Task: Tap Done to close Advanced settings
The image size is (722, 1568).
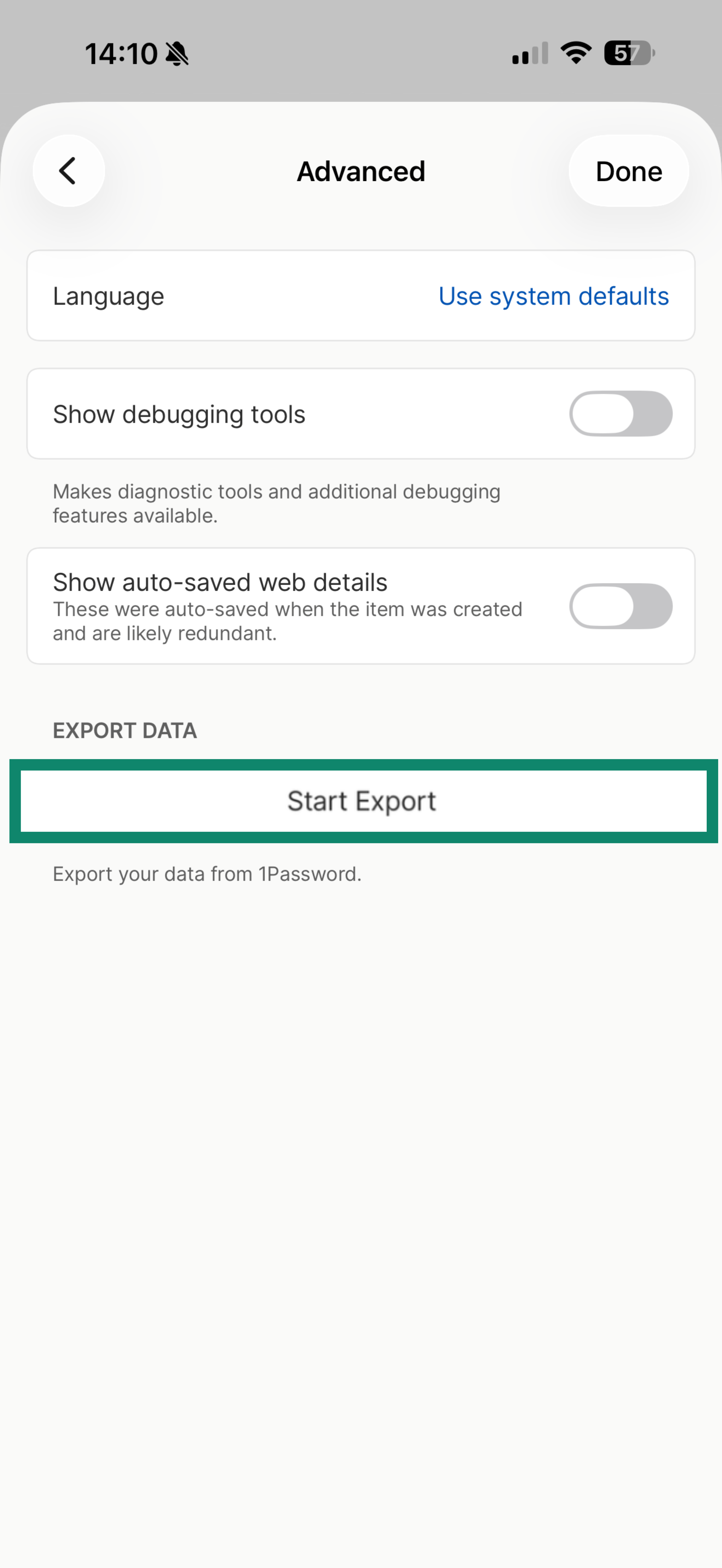Action: pos(628,171)
